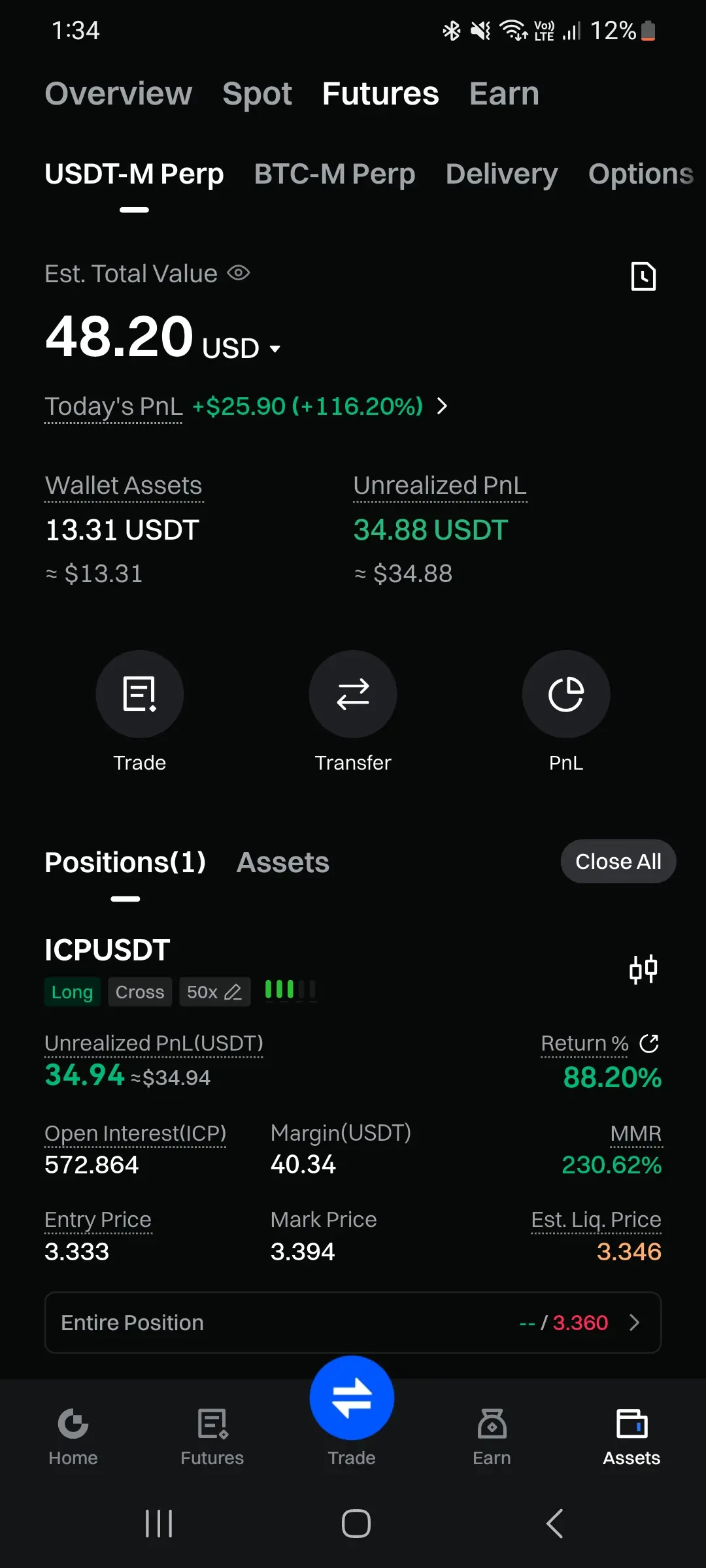Open the transaction history icon
Viewport: 706px width, 1568px height.
643,276
